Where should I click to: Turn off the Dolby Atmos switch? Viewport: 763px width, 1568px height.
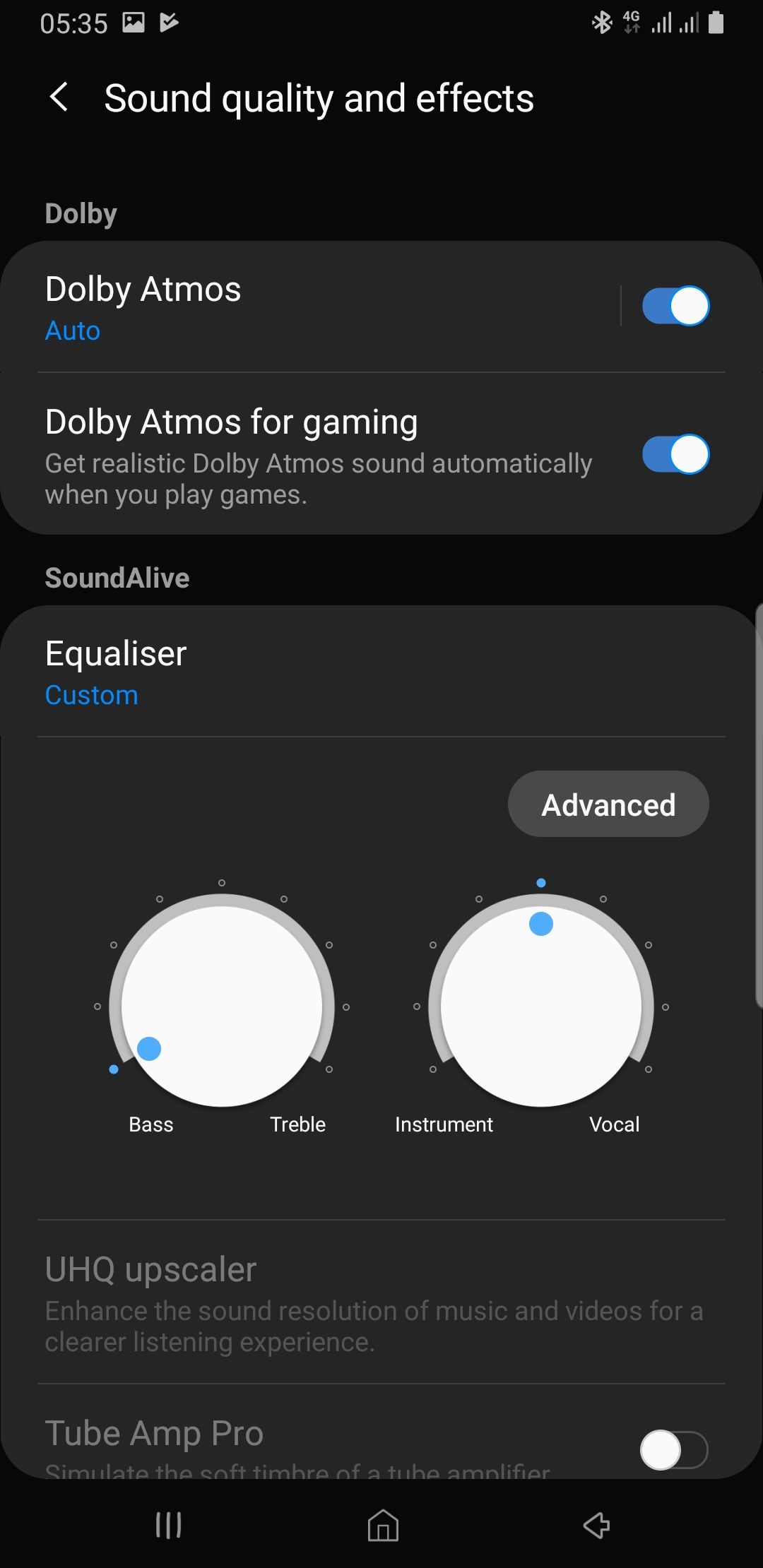click(x=675, y=307)
